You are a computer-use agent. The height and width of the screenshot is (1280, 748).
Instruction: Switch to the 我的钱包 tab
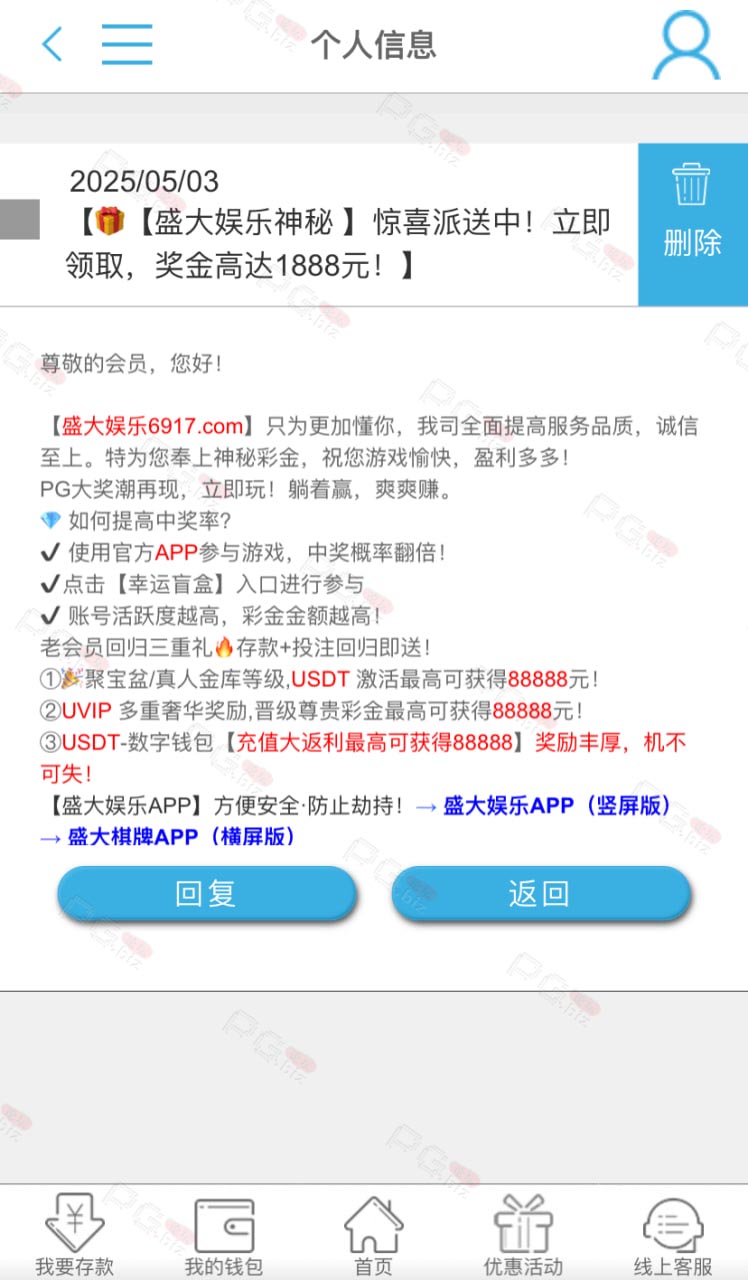pyautogui.click(x=224, y=1236)
